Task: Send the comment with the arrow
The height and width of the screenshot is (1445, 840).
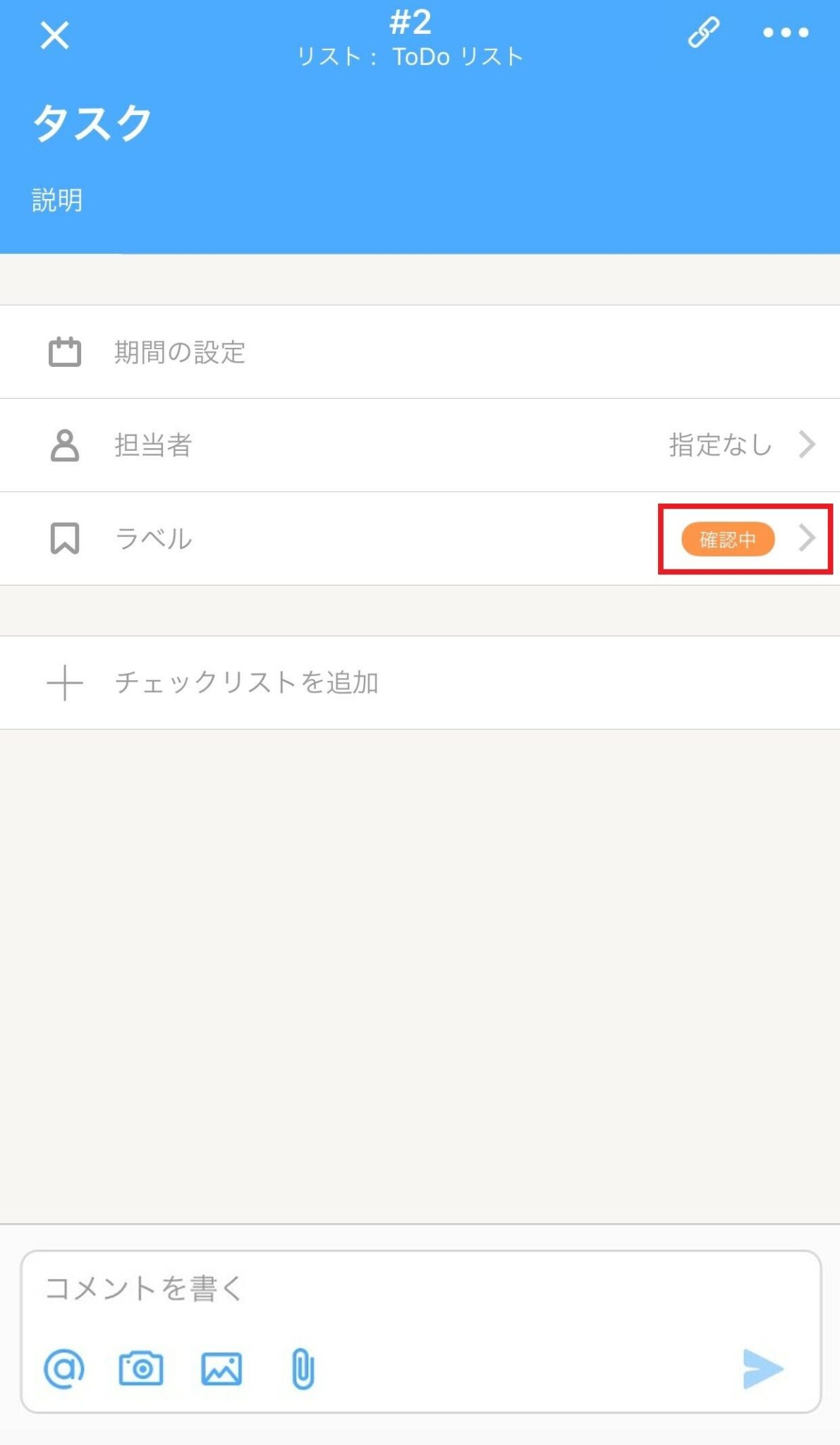Action: pos(762,1369)
